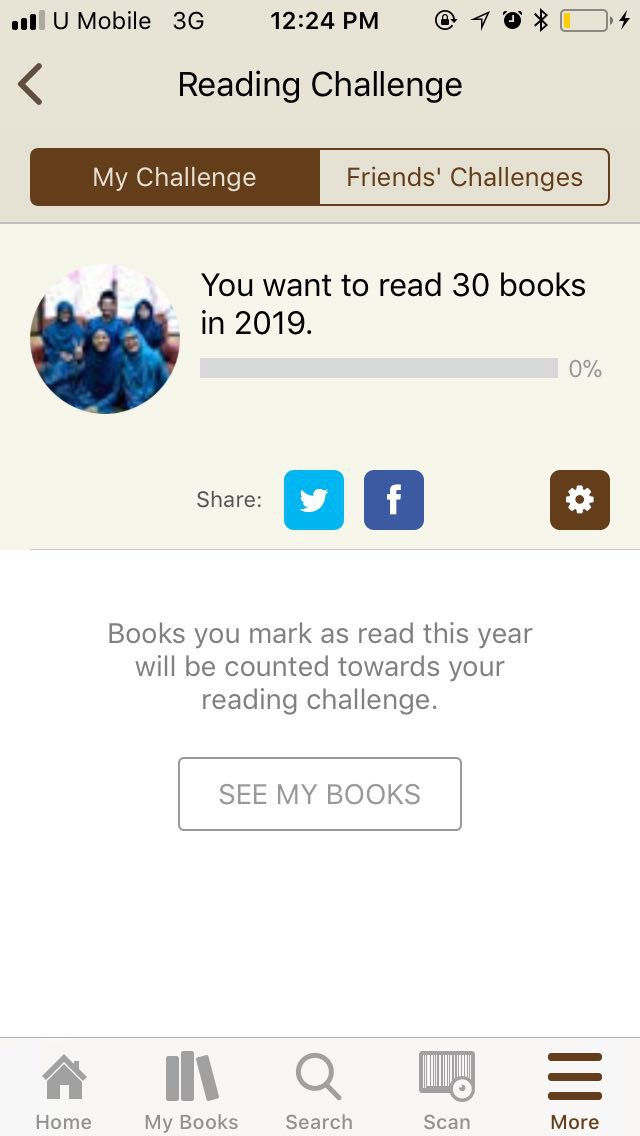Go to the Home tab
640x1136 pixels.
tap(64, 1092)
